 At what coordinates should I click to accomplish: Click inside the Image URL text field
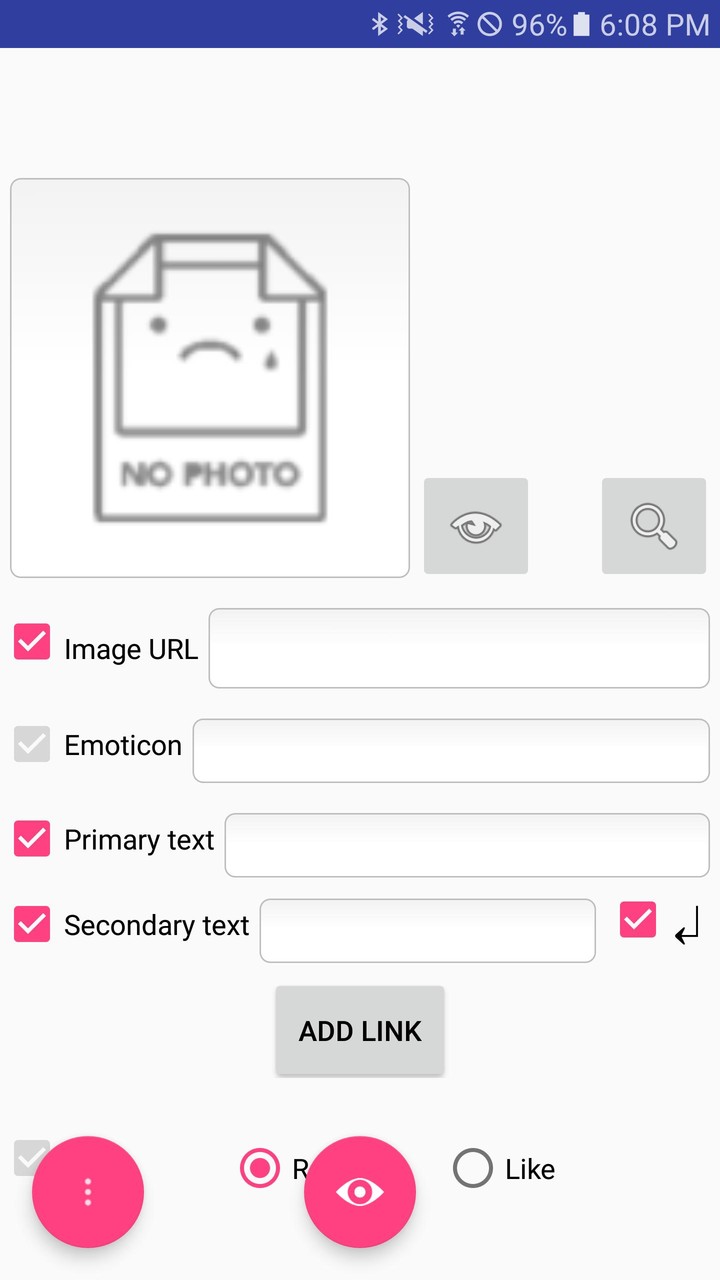click(458, 648)
